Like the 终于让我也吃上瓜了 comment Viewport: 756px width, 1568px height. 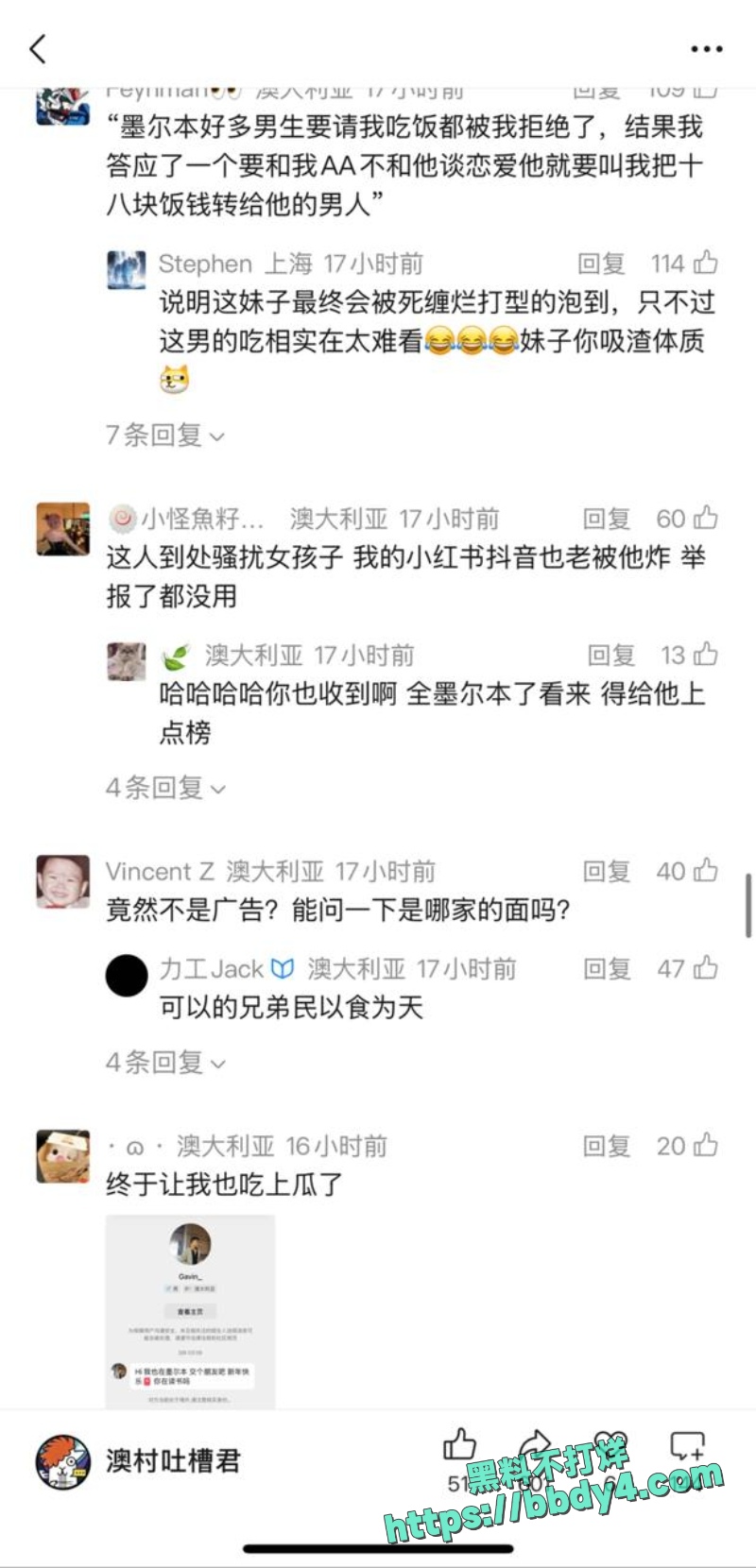(x=706, y=1146)
